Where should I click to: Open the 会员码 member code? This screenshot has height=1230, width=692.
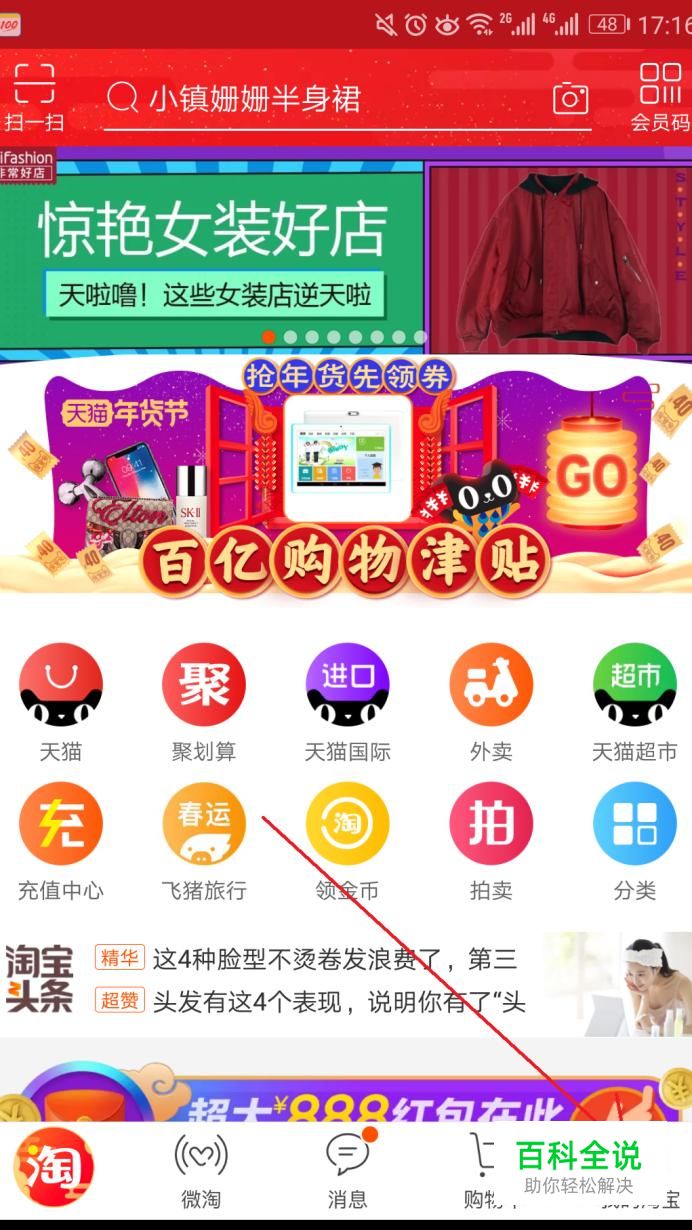[x=660, y=97]
